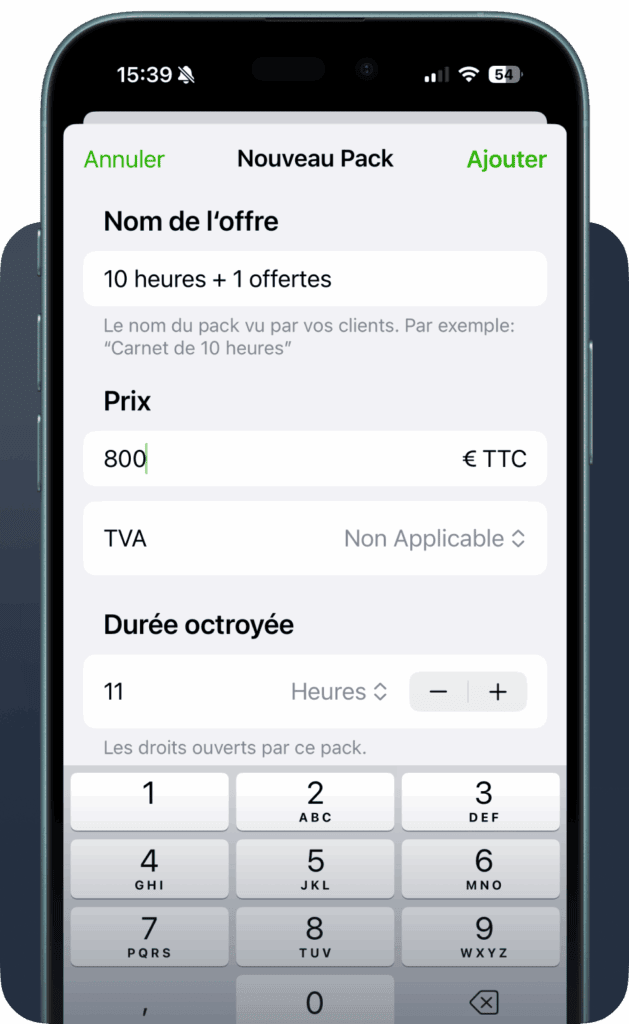Viewport: 629px width, 1024px height.
Task: Change the Heures unit dropdown
Action: click(x=339, y=692)
